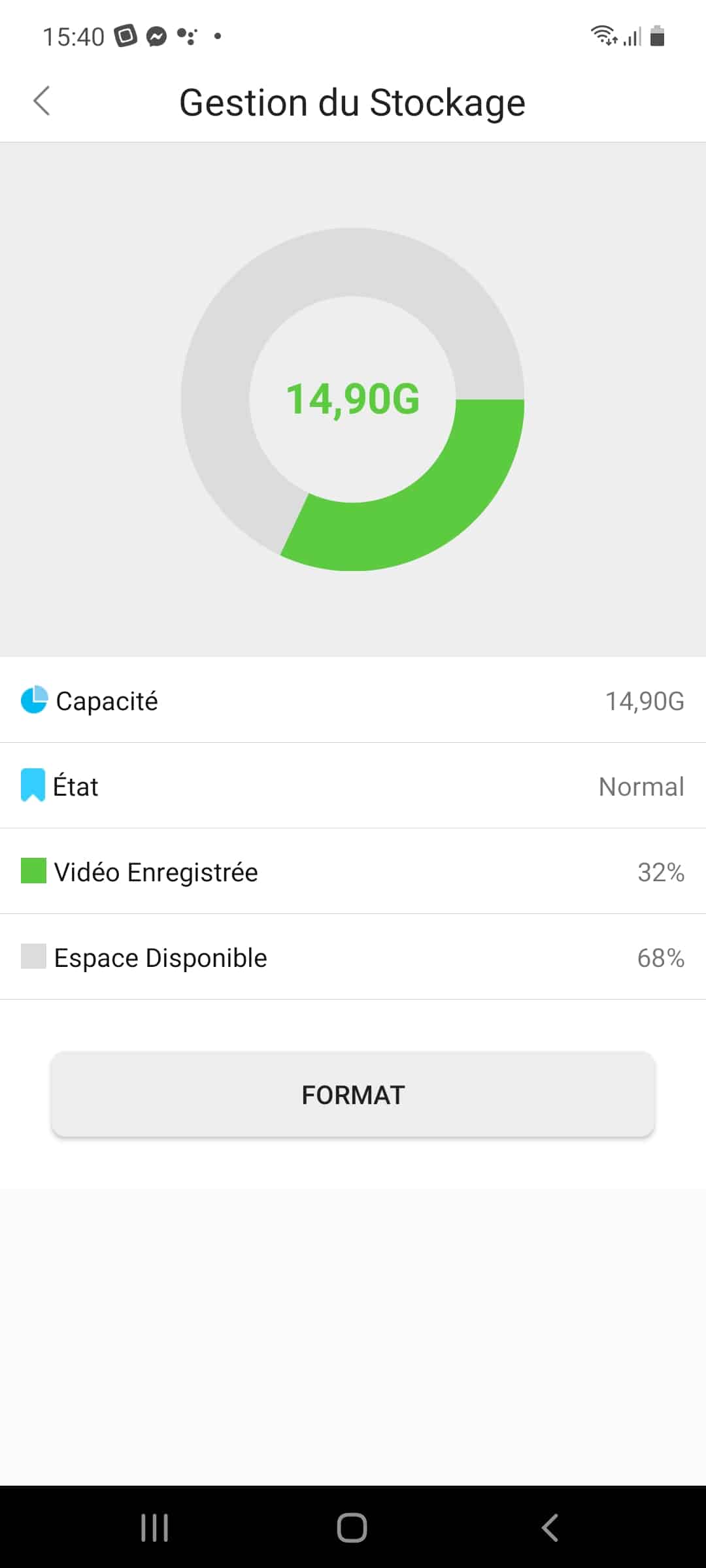The width and height of the screenshot is (706, 1568).
Task: Go back from Gestion du Stockage
Action: 42,101
